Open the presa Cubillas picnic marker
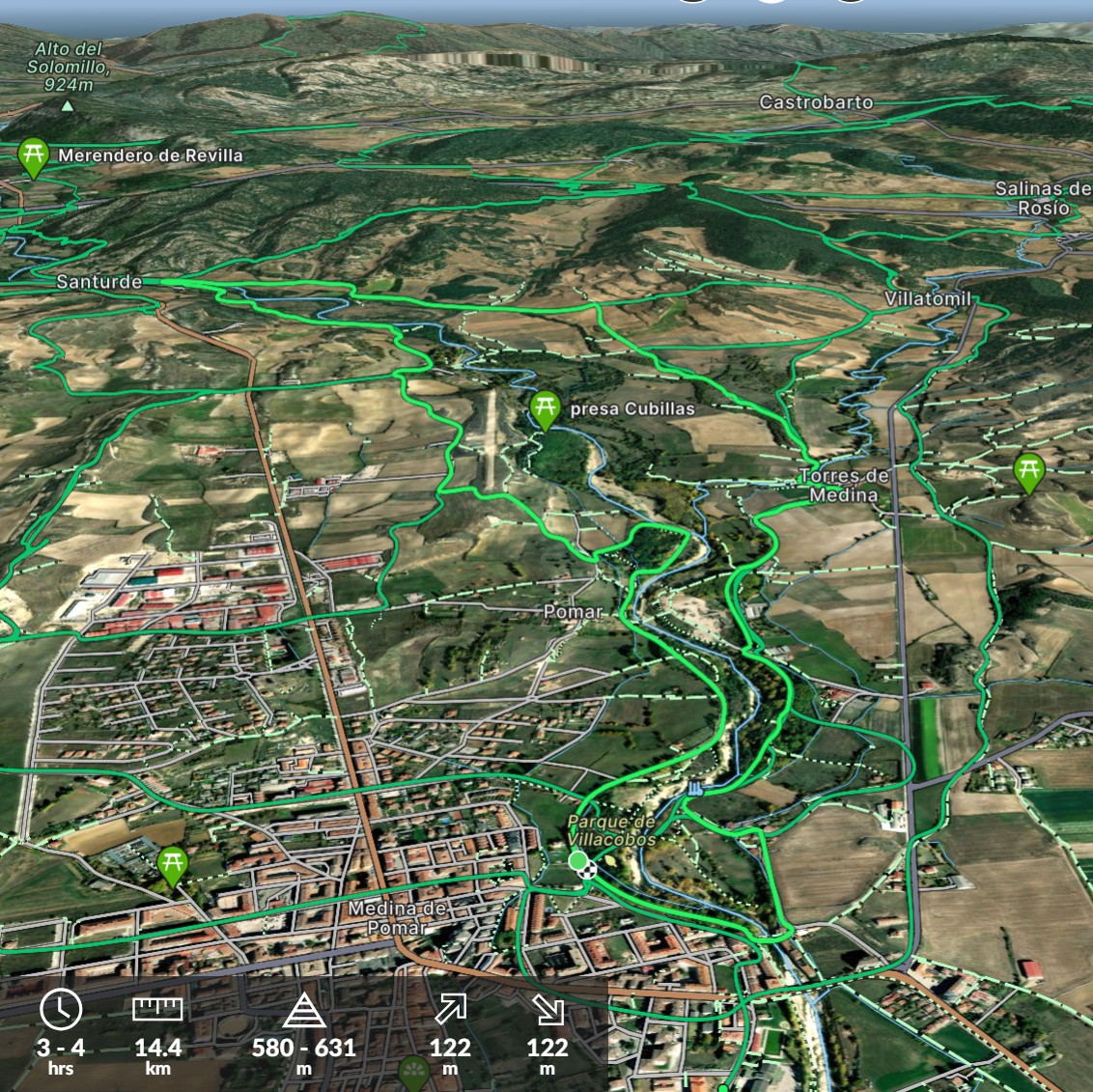This screenshot has width=1093, height=1092. coord(545,408)
